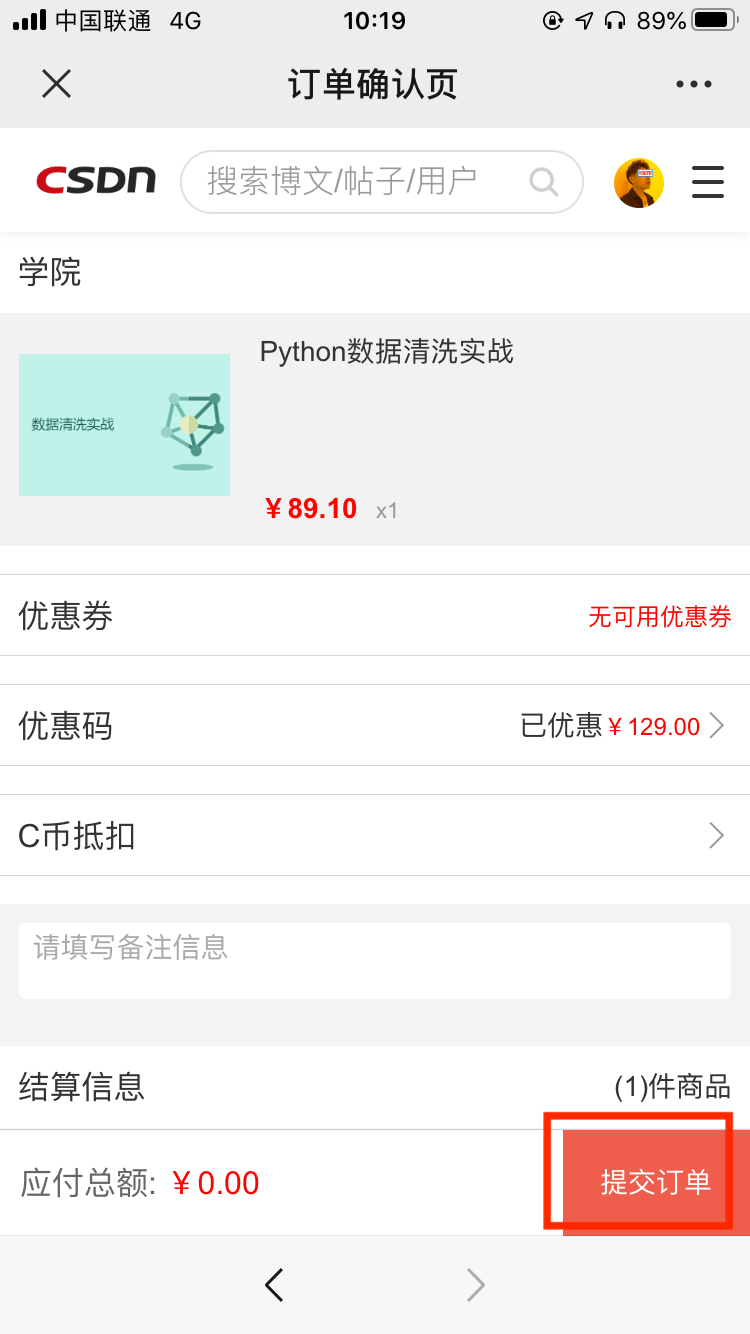Open the three-dot overflow menu

click(694, 84)
